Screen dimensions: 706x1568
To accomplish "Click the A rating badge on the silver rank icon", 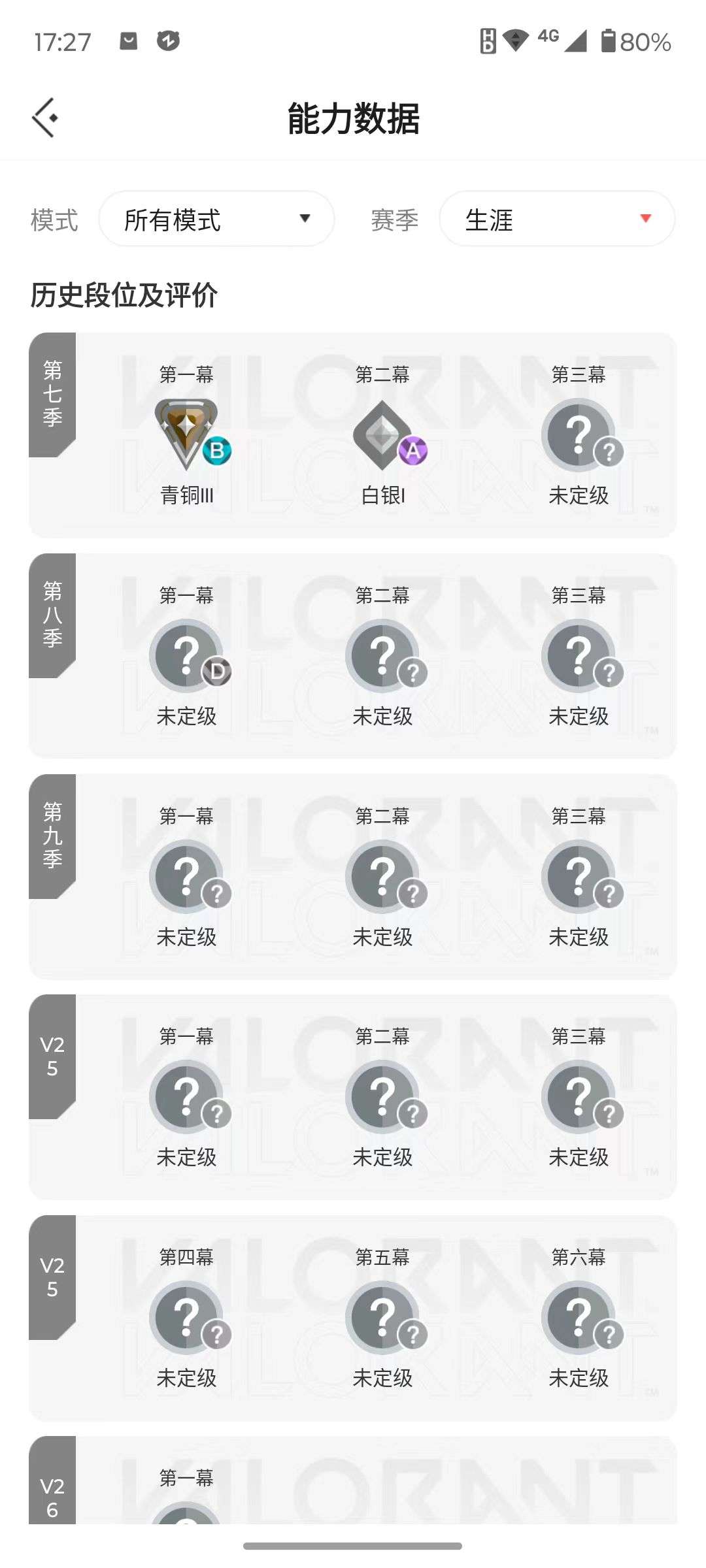I will 413,449.
